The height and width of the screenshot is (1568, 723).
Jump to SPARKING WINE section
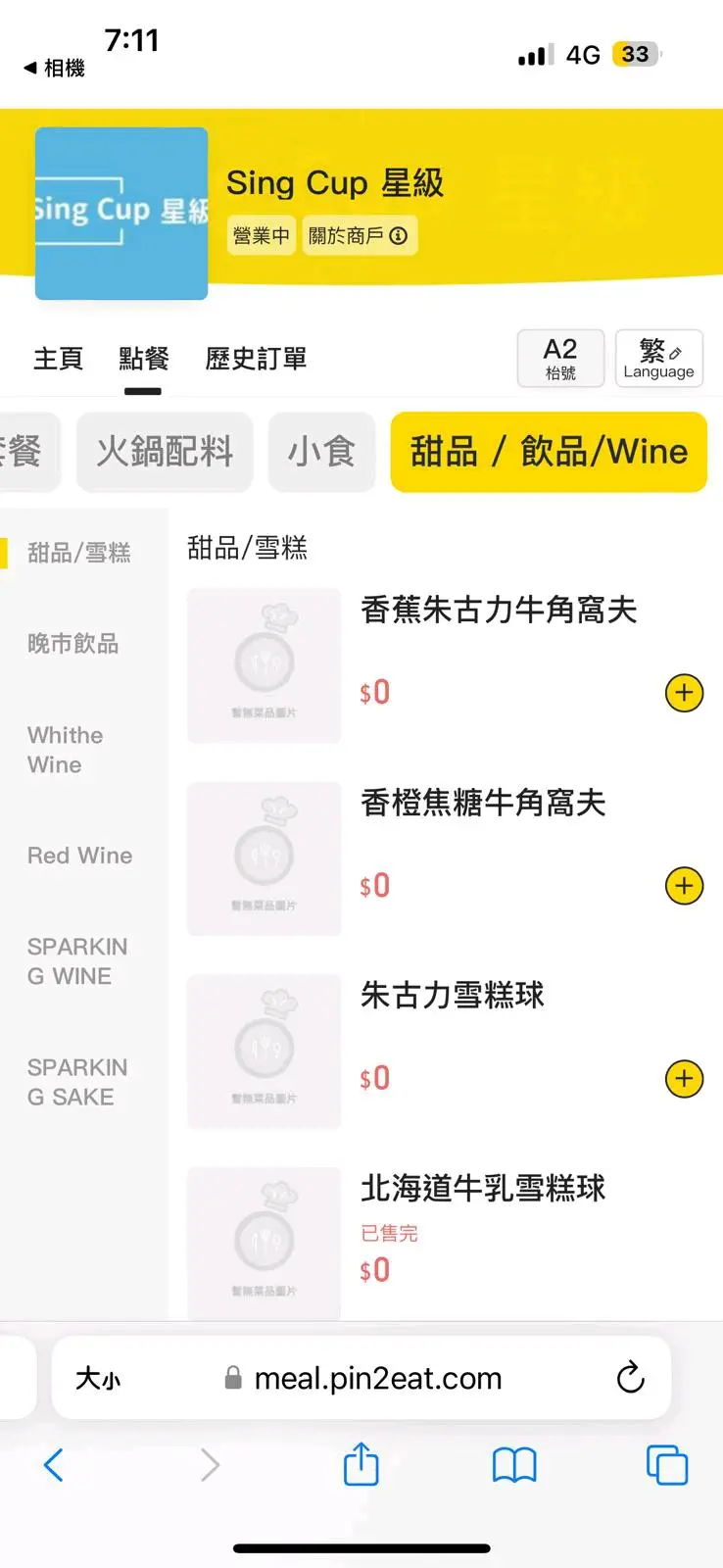pos(77,961)
